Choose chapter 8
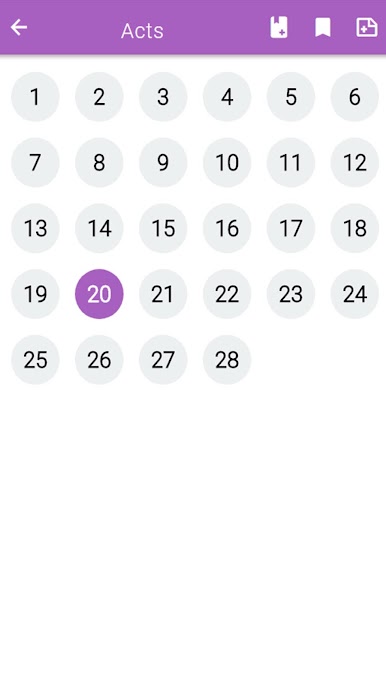Viewport: 386px width, 686px height. (x=99, y=162)
